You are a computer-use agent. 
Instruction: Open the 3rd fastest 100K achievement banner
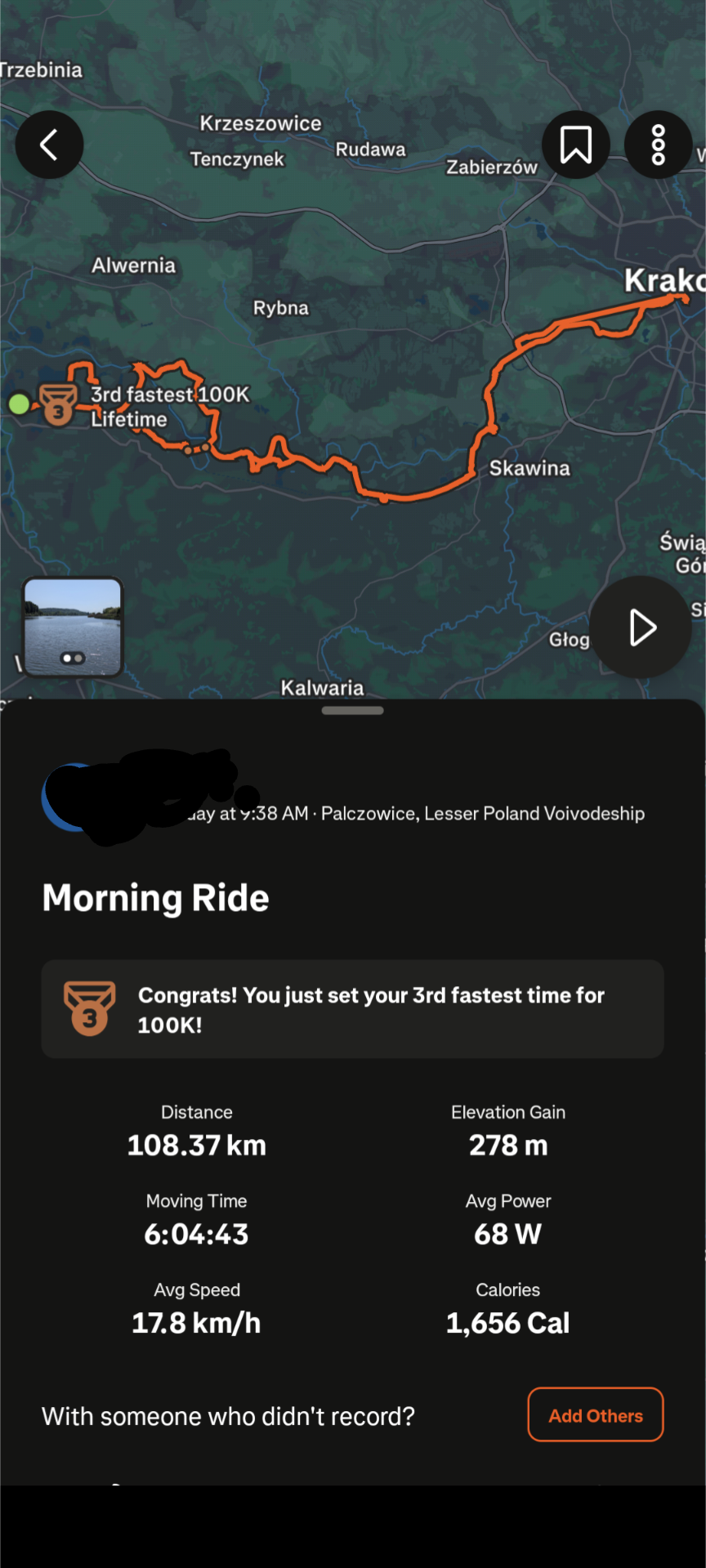click(352, 1009)
